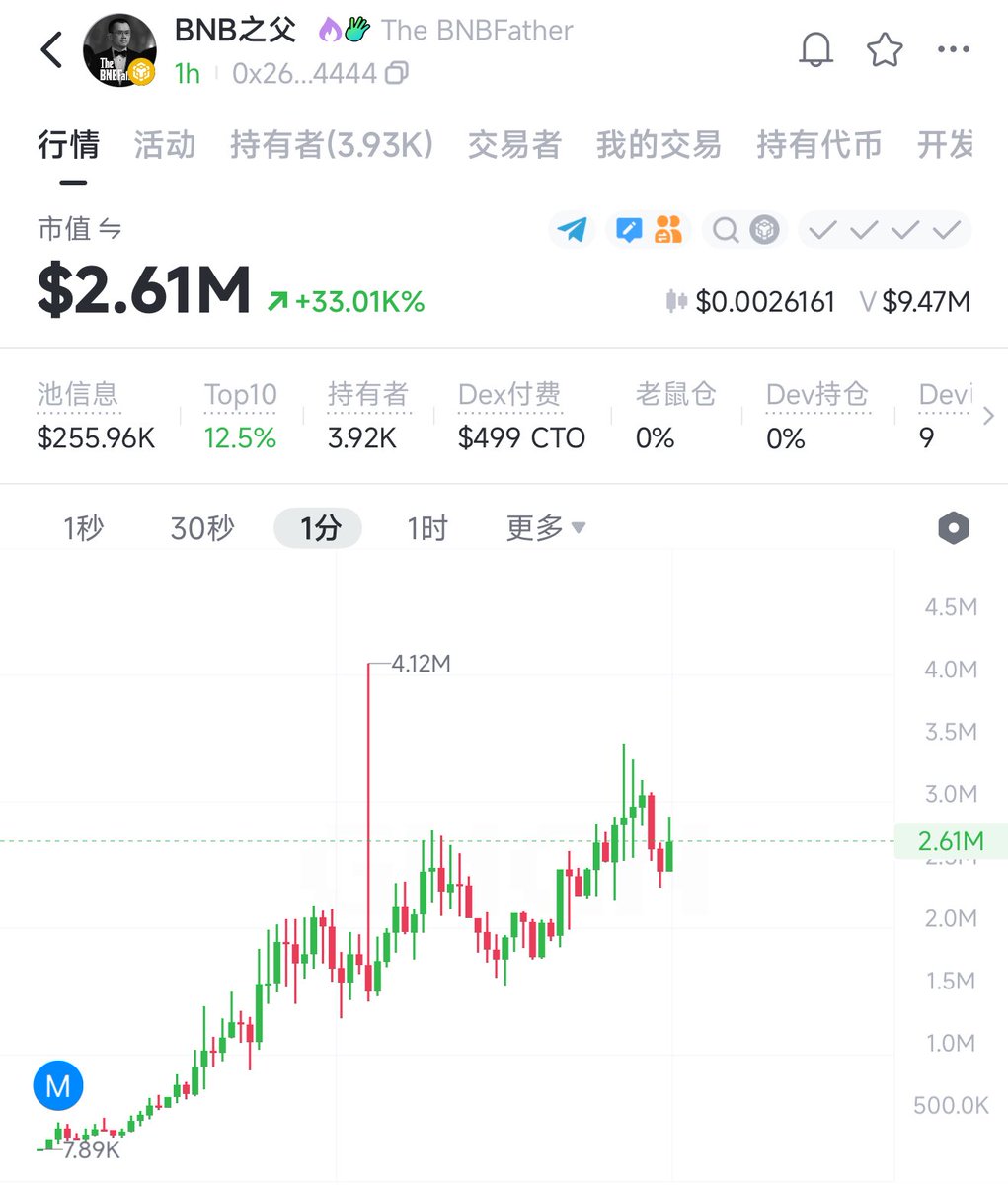The image size is (1008, 1185).
Task: Open the 持有代币 tab
Action: [x=818, y=145]
